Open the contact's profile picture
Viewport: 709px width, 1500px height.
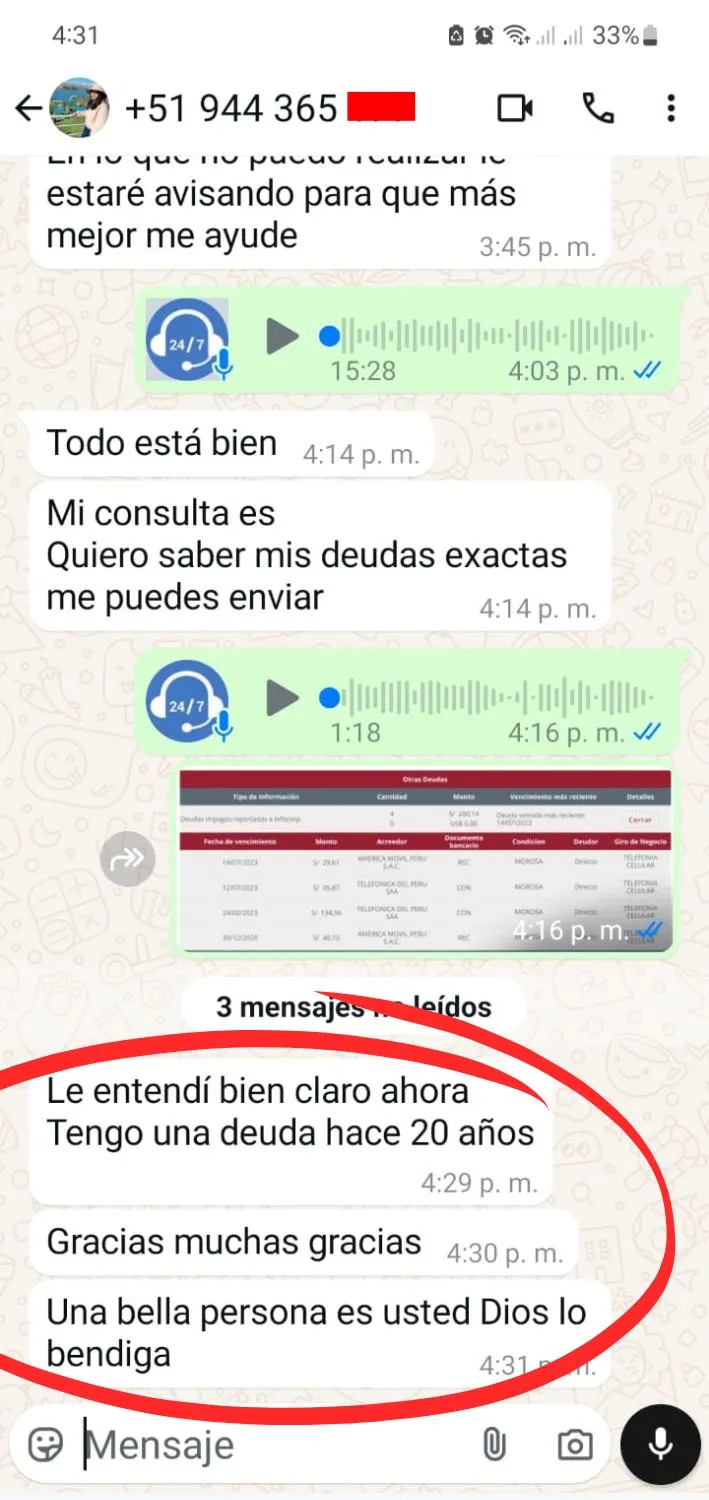pos(79,108)
